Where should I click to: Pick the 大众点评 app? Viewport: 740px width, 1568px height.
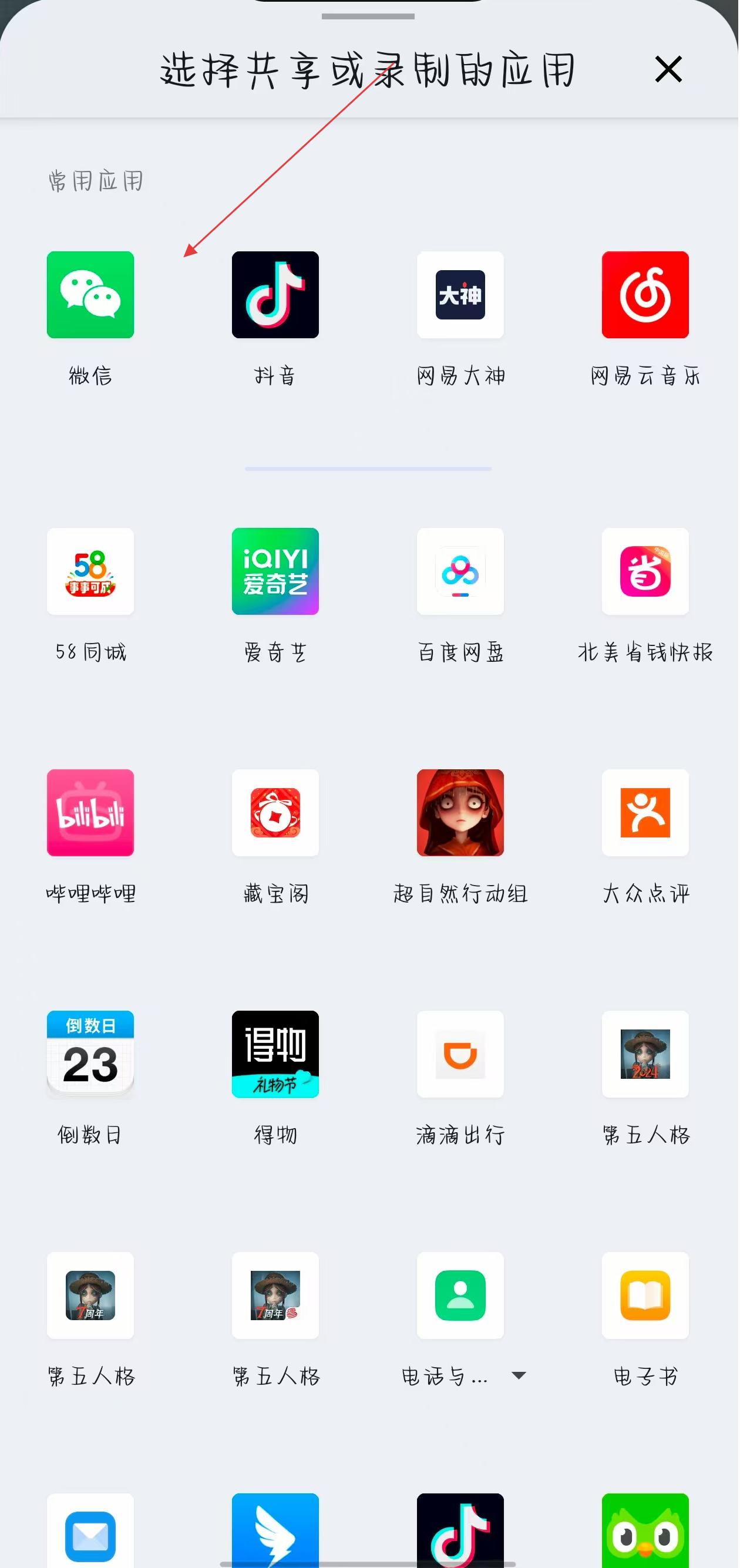(645, 813)
